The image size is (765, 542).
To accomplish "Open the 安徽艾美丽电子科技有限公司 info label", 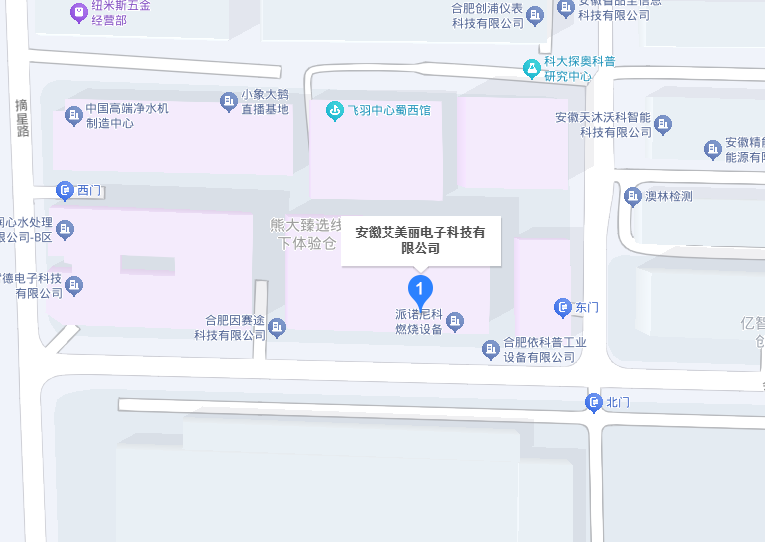I will (421, 240).
